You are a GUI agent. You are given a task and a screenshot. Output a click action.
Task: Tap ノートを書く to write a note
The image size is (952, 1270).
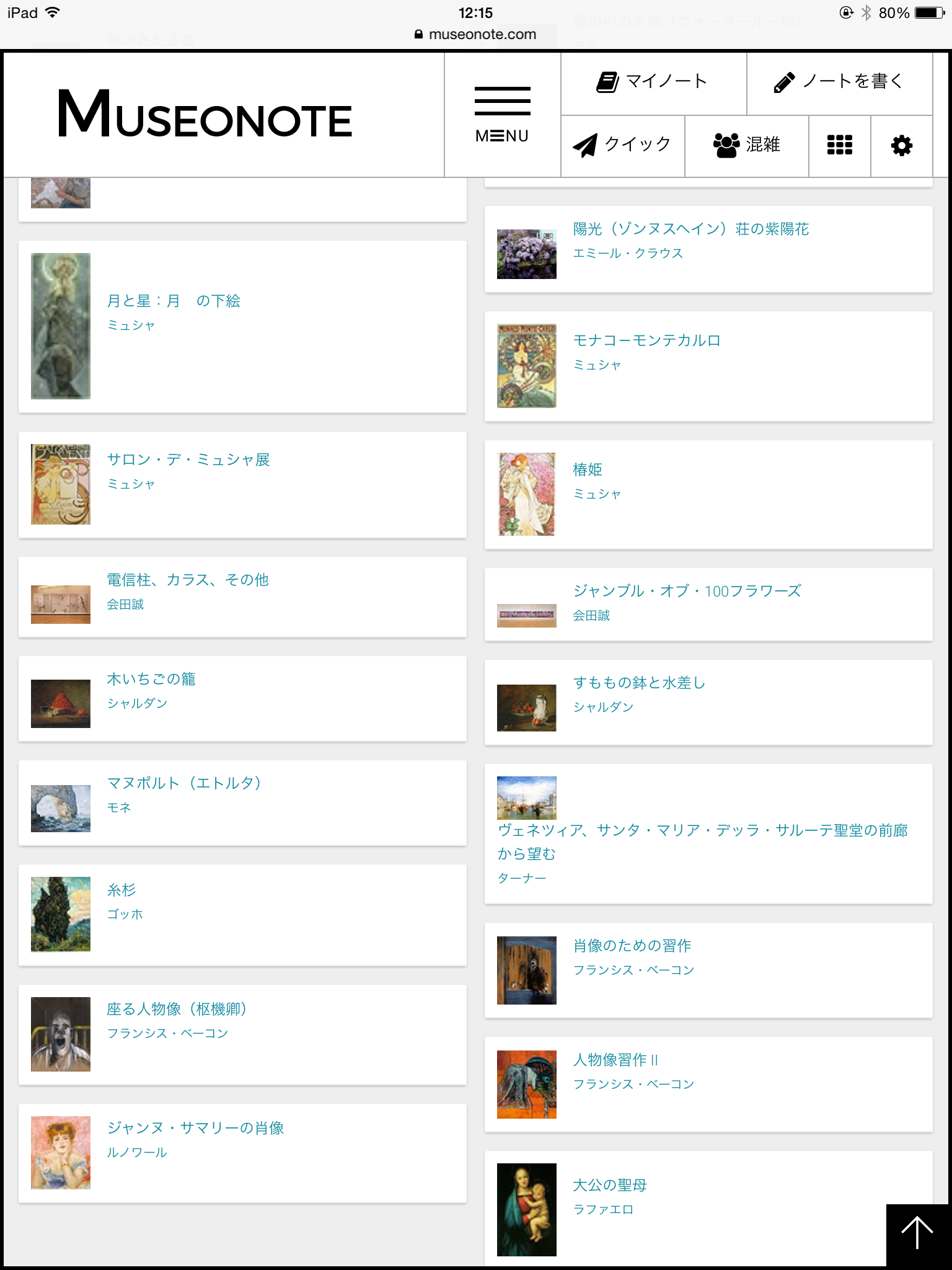[839, 82]
